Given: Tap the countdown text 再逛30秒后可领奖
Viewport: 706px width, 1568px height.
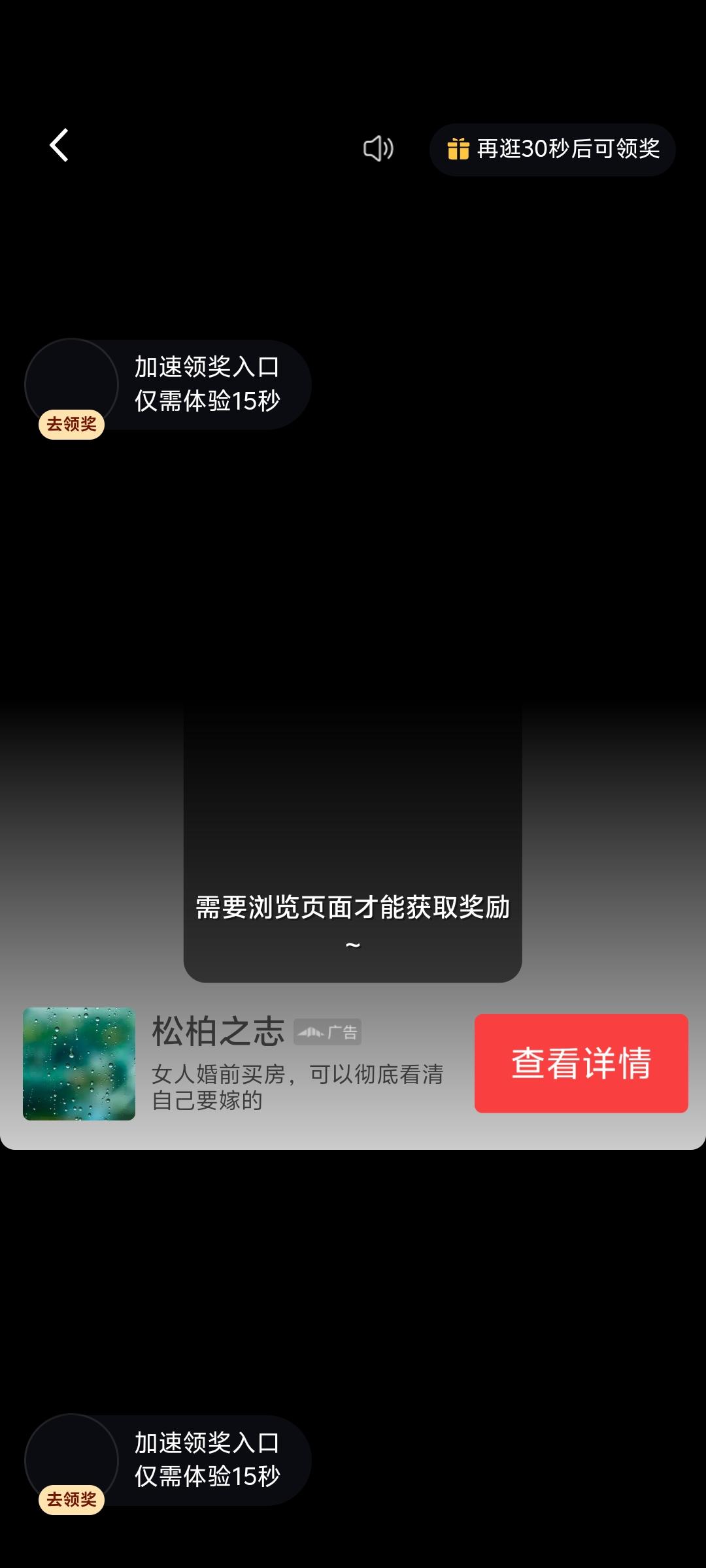Looking at the screenshot, I should point(569,149).
